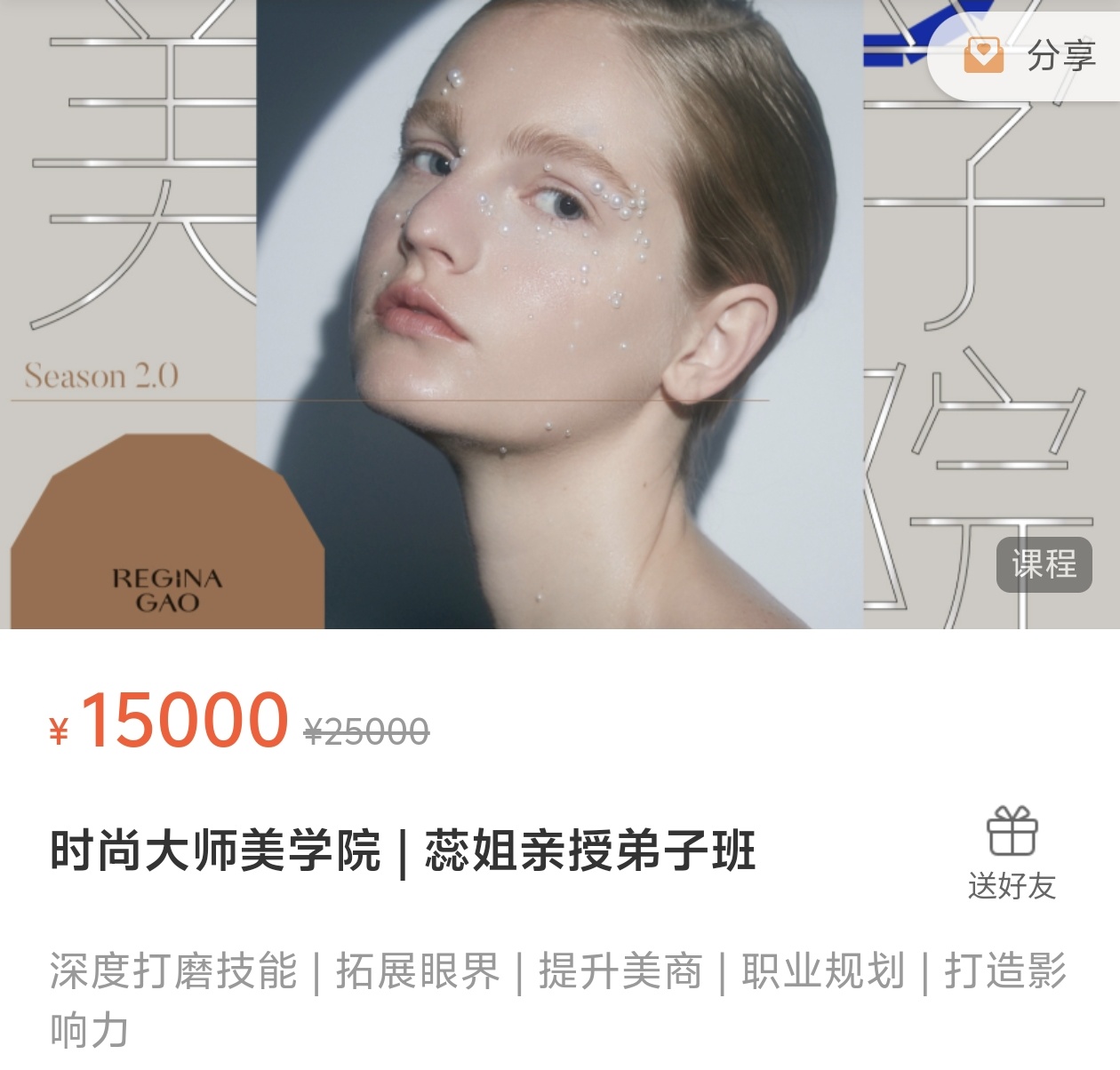Viewport: 1120px width, 1070px height.
Task: Send course to a friend via 送好友
Action: tap(1012, 853)
